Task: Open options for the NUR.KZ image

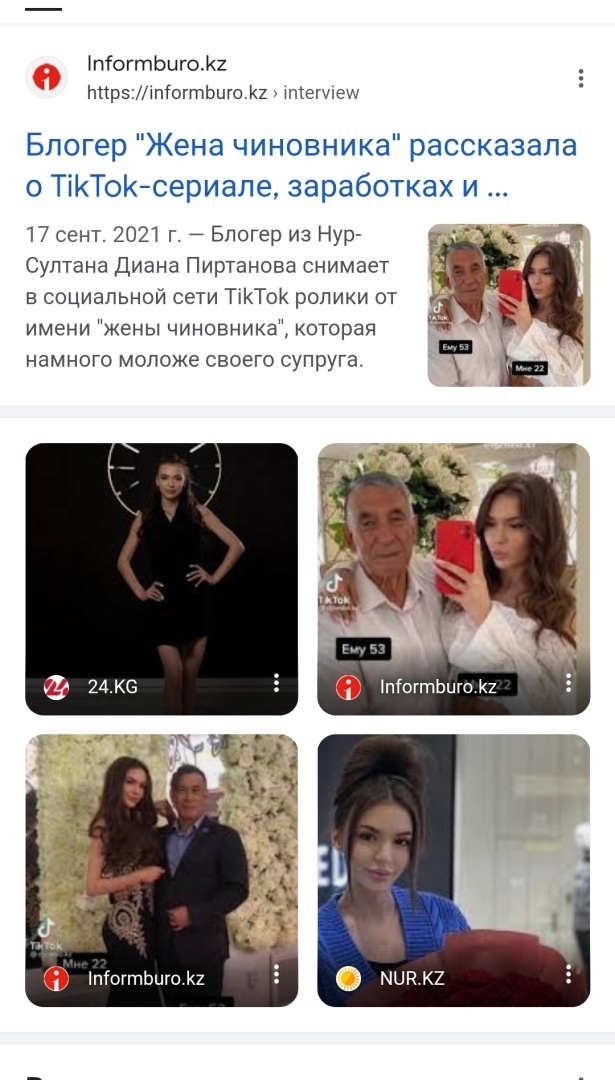Action: (568, 975)
